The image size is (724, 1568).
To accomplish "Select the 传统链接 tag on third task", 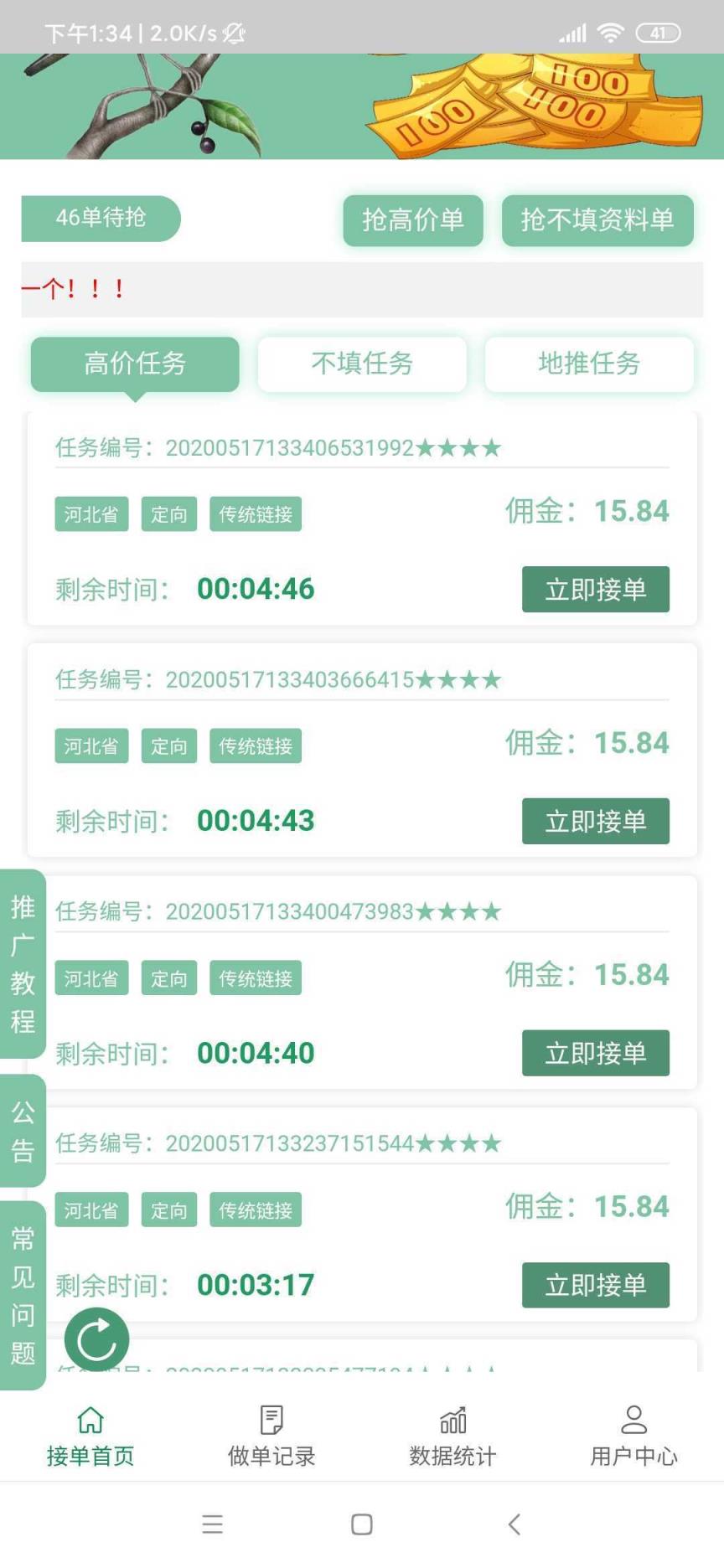I will [255, 977].
